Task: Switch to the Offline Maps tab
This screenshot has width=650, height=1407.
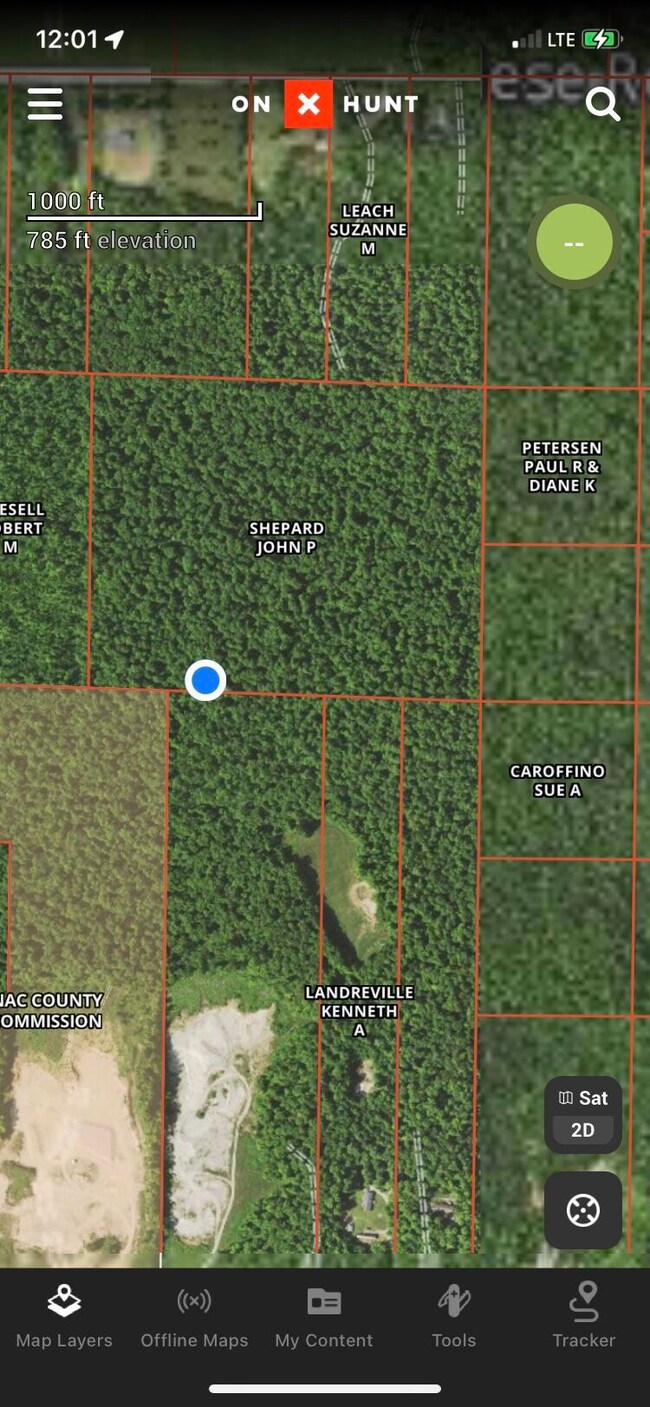Action: 194,1317
